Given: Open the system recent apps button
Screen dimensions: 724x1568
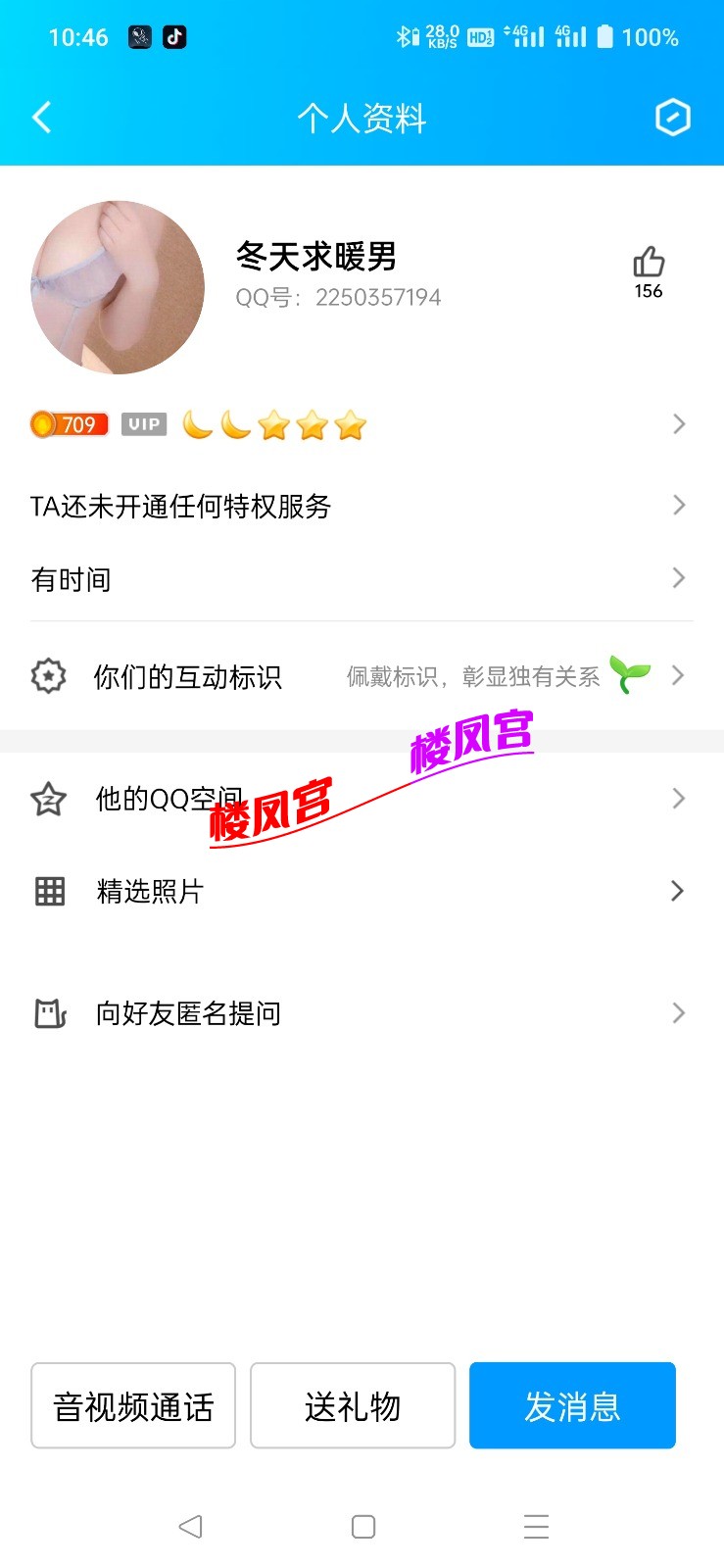Looking at the screenshot, I should [536, 1526].
